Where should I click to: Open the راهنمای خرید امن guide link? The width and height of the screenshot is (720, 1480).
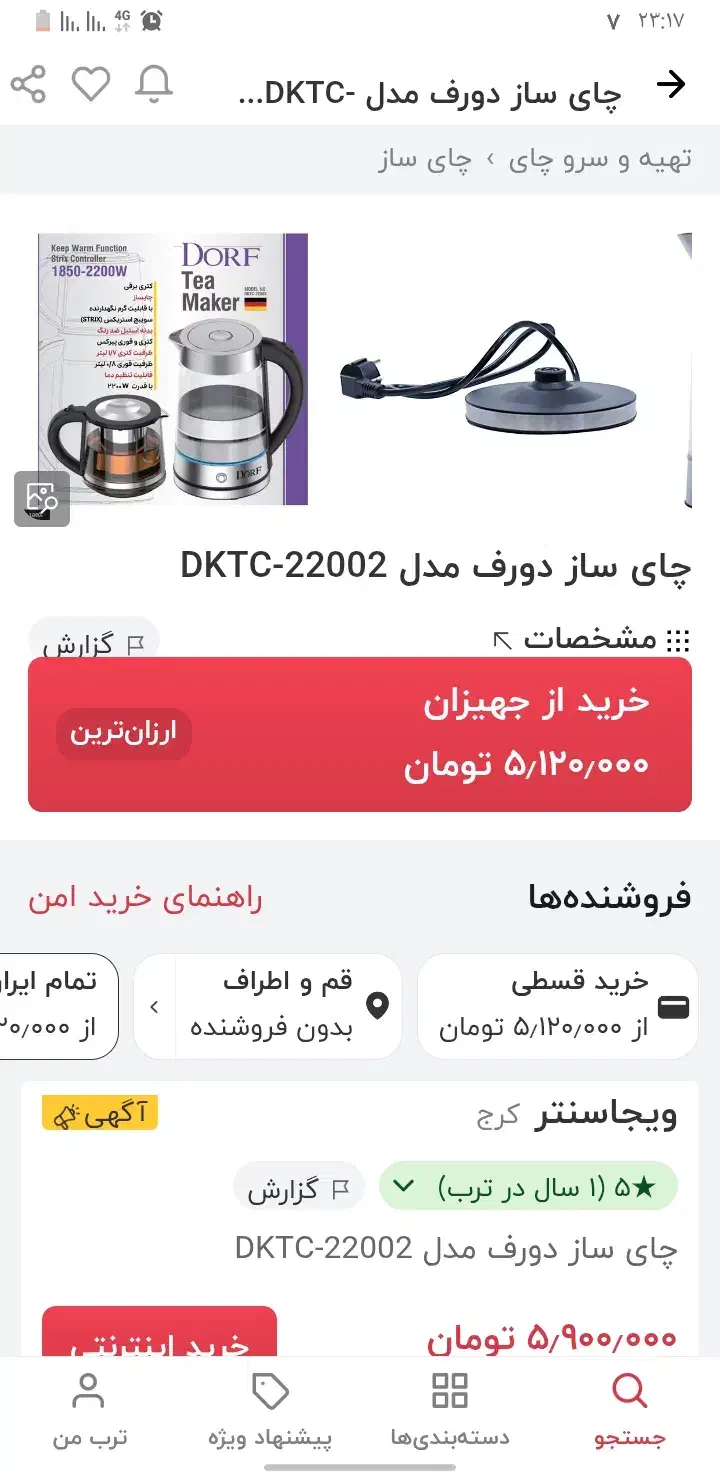click(x=143, y=897)
